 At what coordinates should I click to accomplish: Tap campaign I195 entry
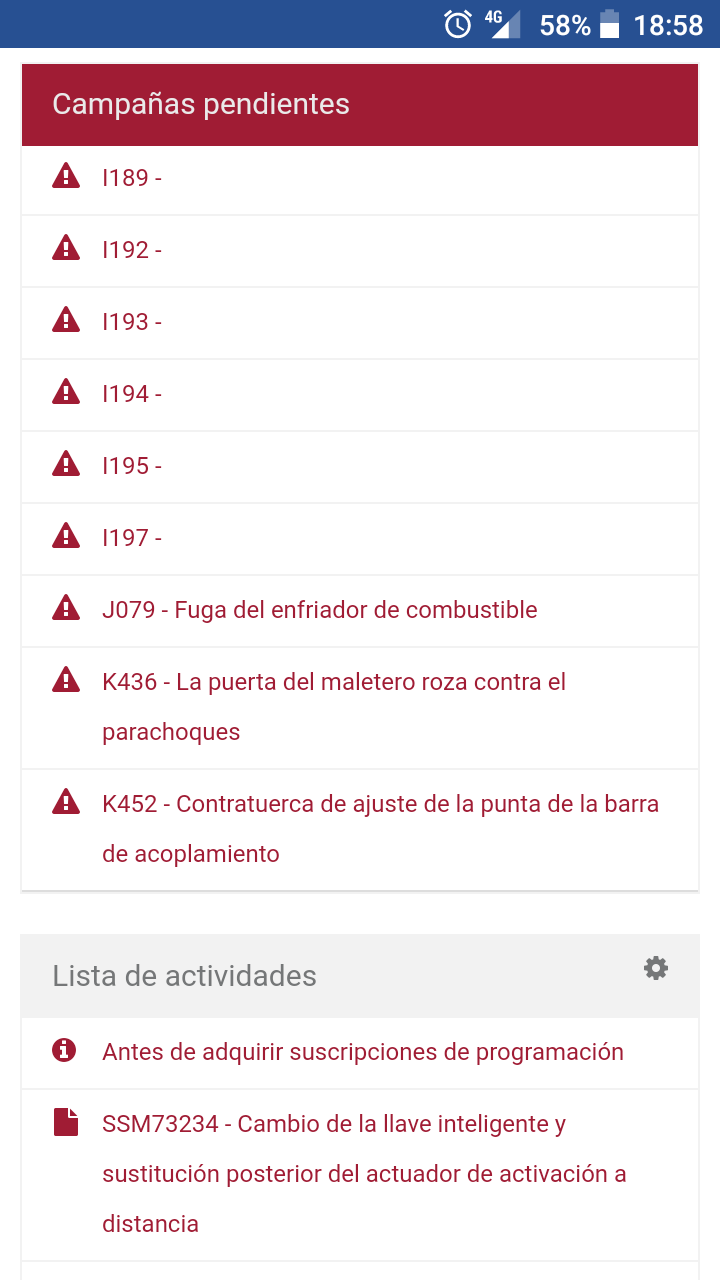pyautogui.click(x=131, y=466)
